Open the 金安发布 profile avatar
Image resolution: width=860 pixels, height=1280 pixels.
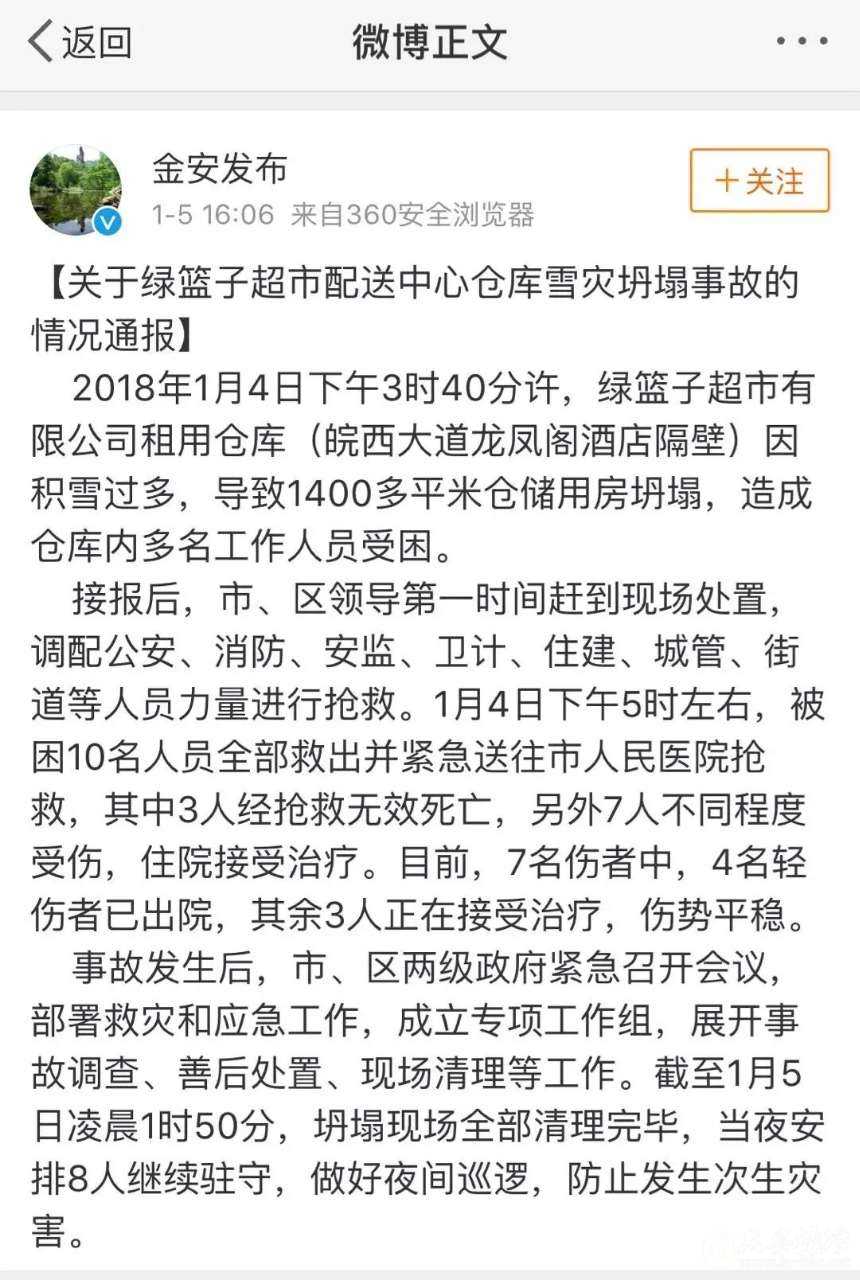[76, 190]
